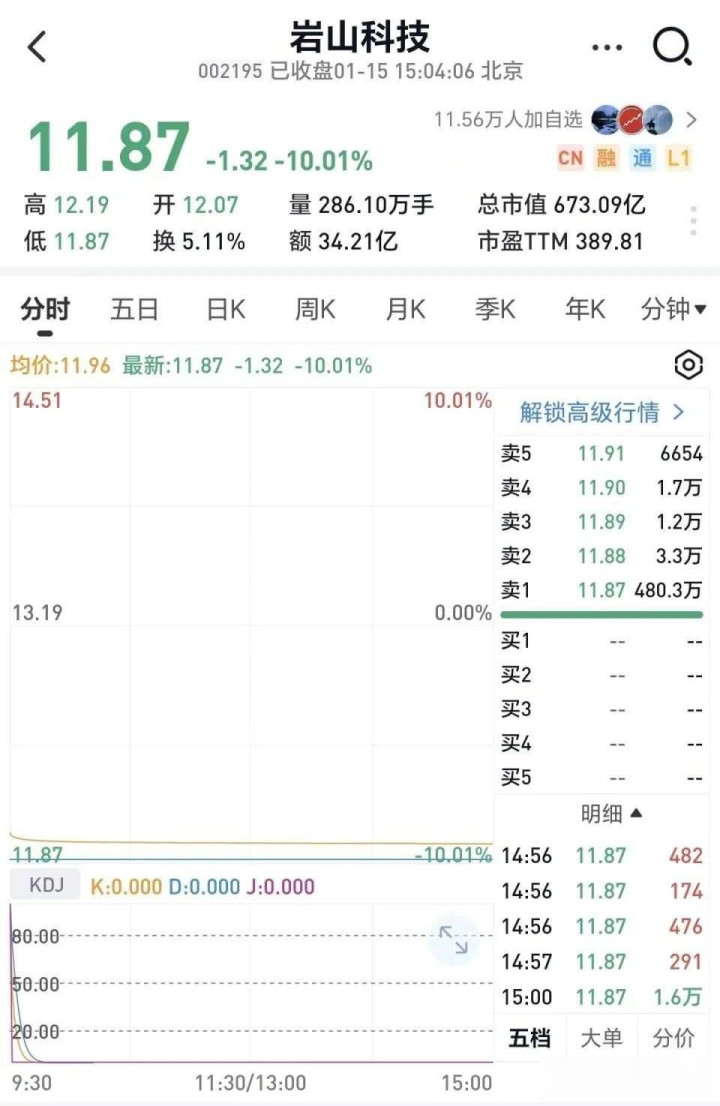
Task: Select the 五档 order book tab
Action: [529, 1038]
